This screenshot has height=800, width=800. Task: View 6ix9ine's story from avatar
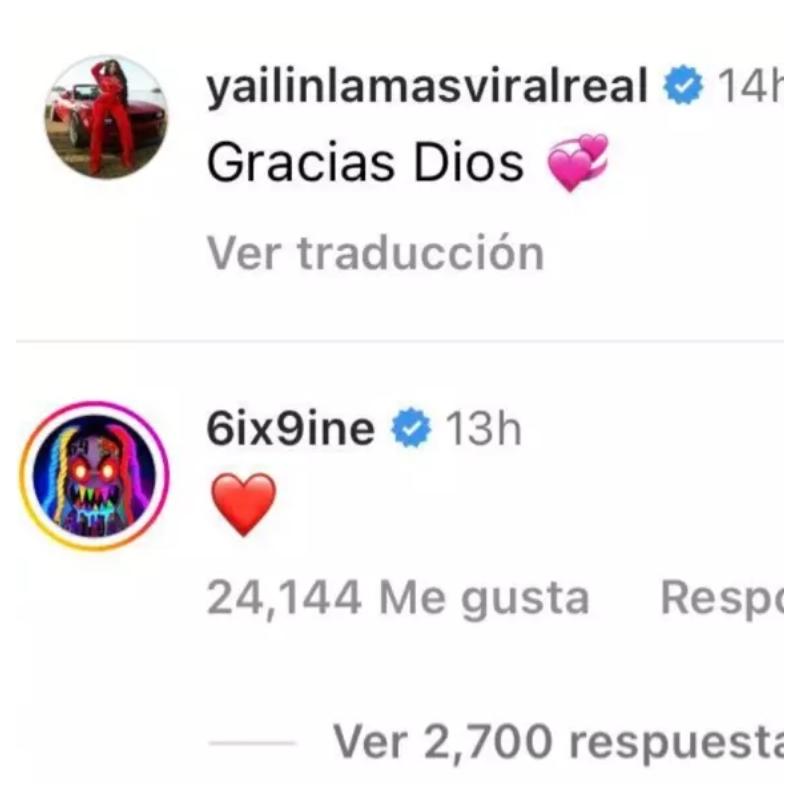[96, 476]
